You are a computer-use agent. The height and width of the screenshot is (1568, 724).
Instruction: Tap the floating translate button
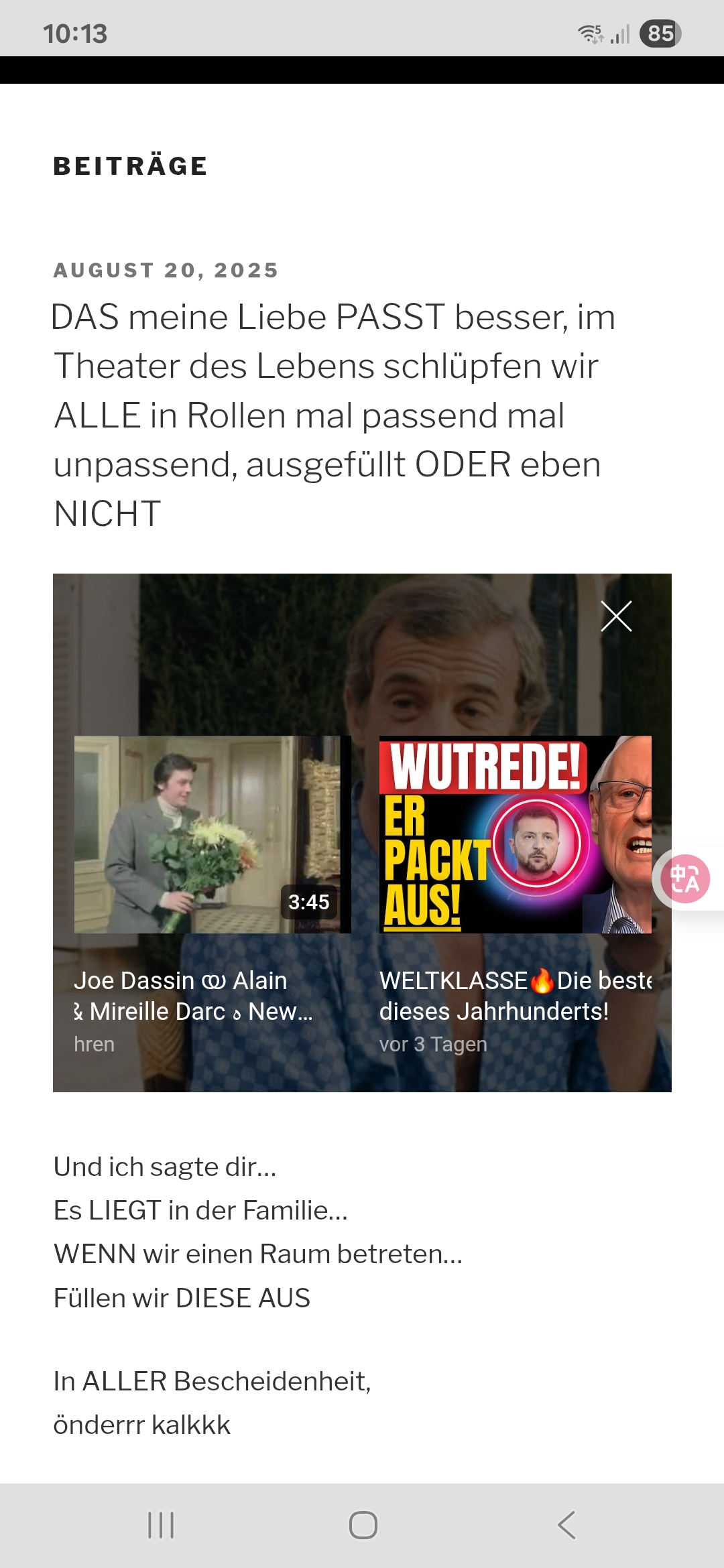685,878
